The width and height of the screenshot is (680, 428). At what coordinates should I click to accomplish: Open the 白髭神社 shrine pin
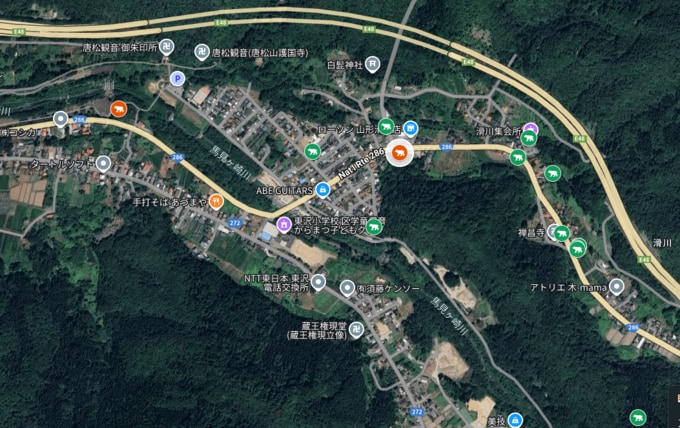(372, 64)
